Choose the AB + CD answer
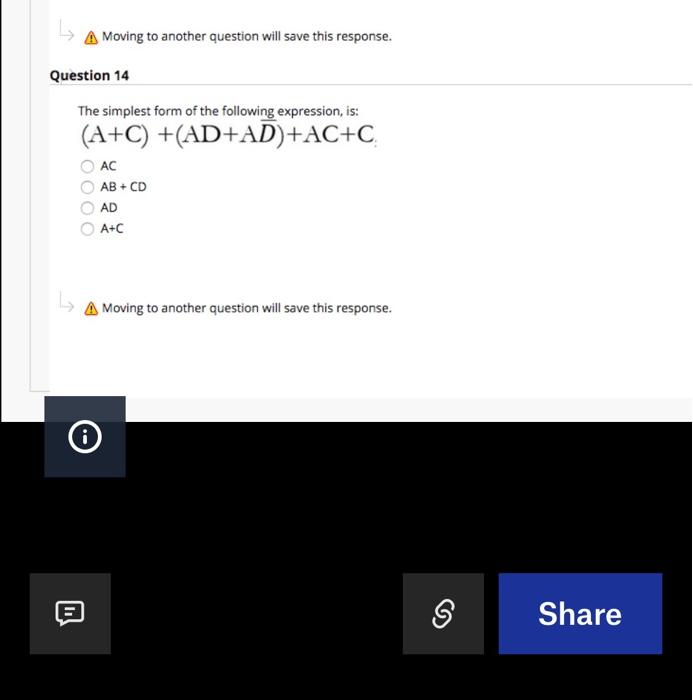Image resolution: width=693 pixels, height=700 pixels. pyautogui.click(x=87, y=187)
